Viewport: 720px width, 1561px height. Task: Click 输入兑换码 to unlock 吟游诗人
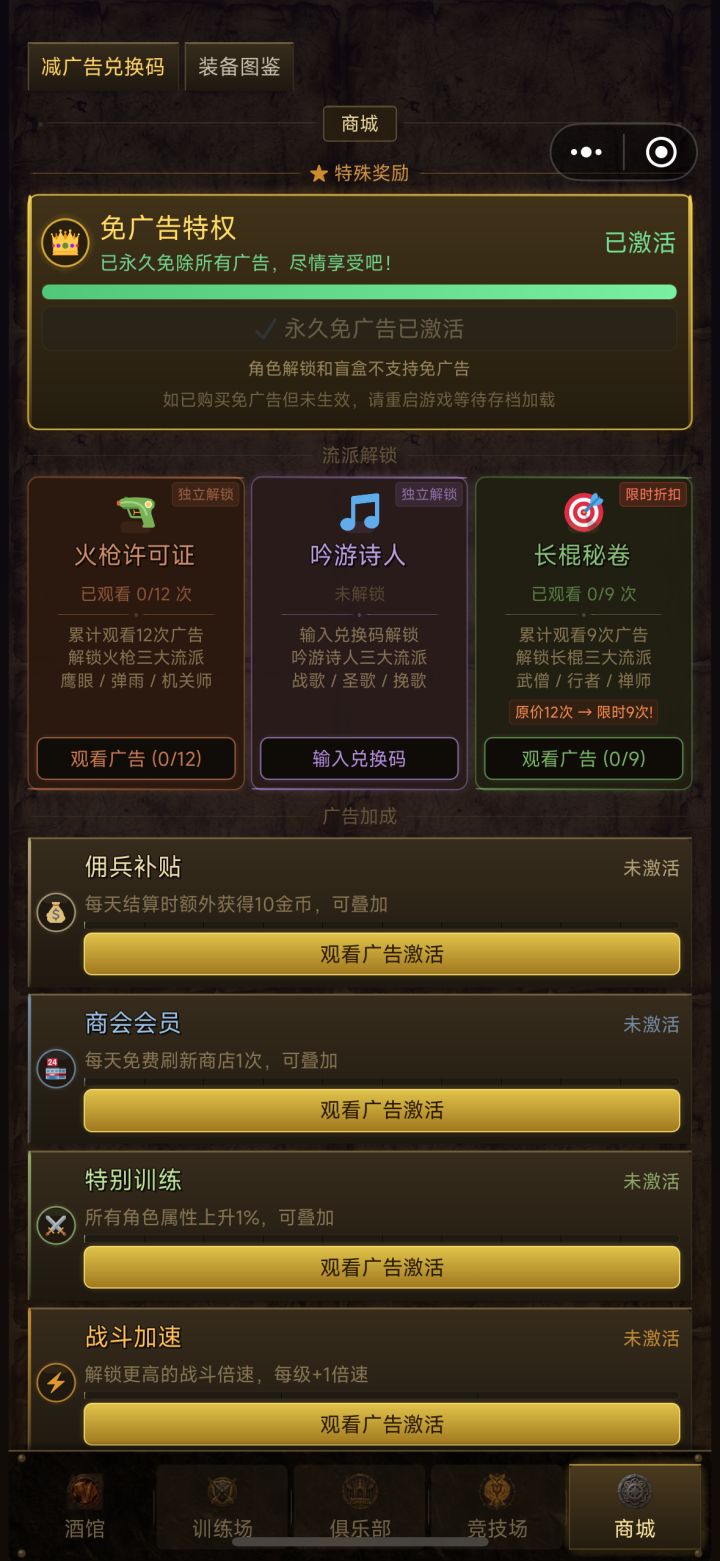(359, 759)
